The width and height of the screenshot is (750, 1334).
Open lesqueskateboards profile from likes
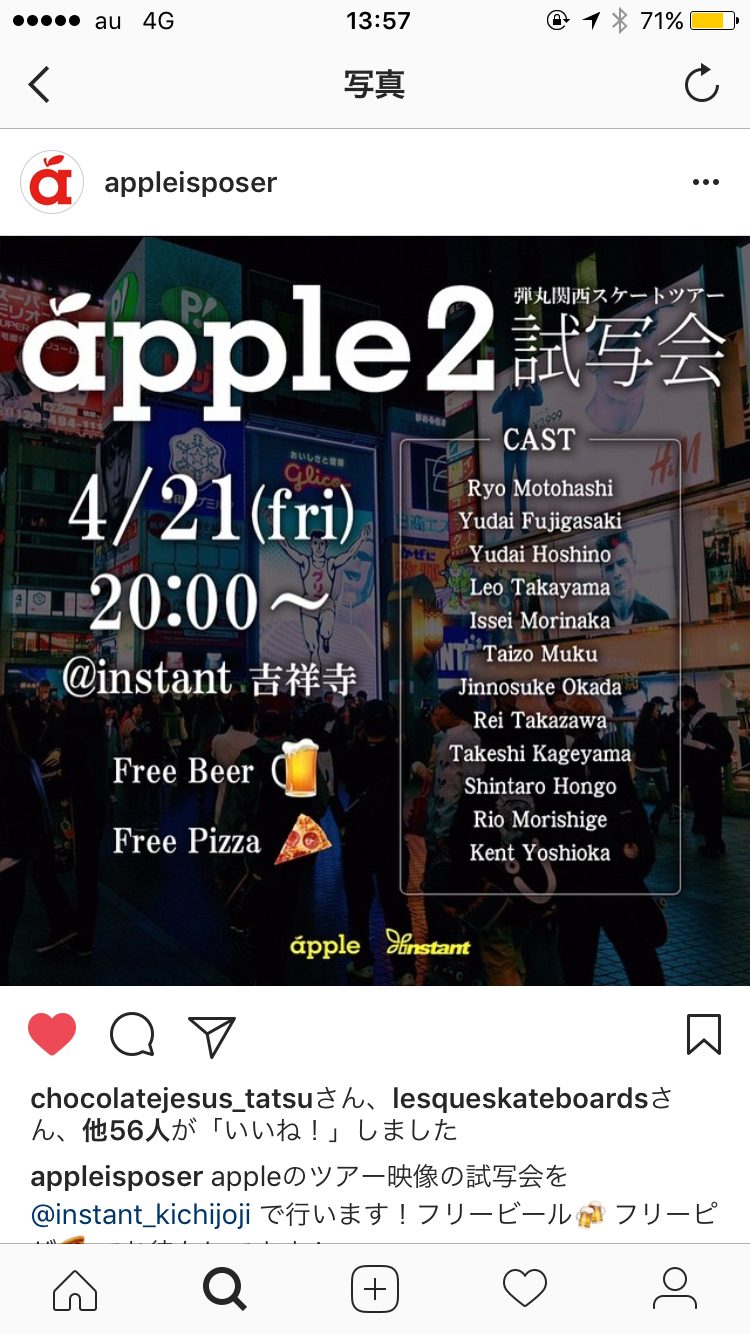[520, 1098]
